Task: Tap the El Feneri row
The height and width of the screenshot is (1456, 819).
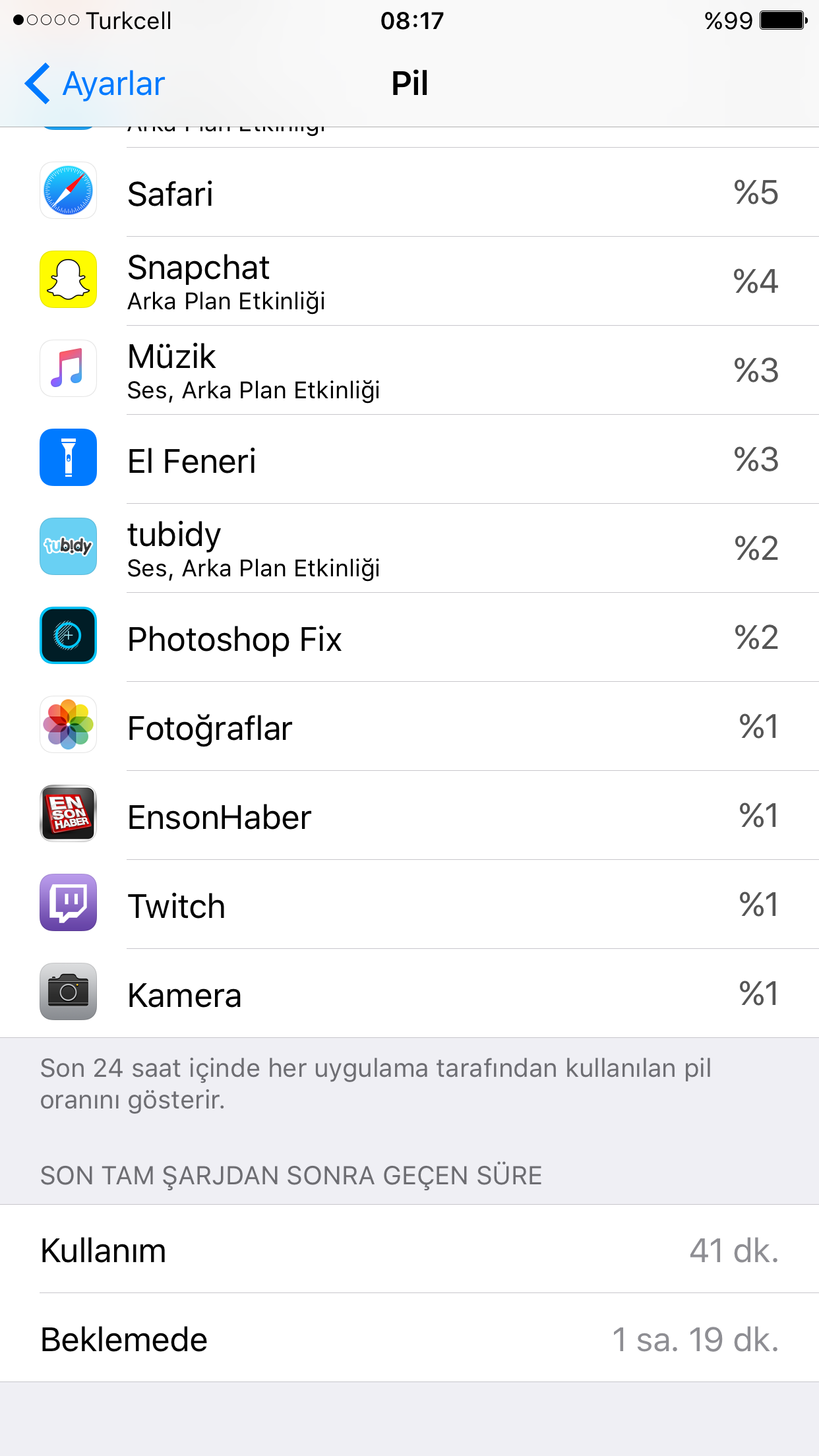Action: click(409, 460)
